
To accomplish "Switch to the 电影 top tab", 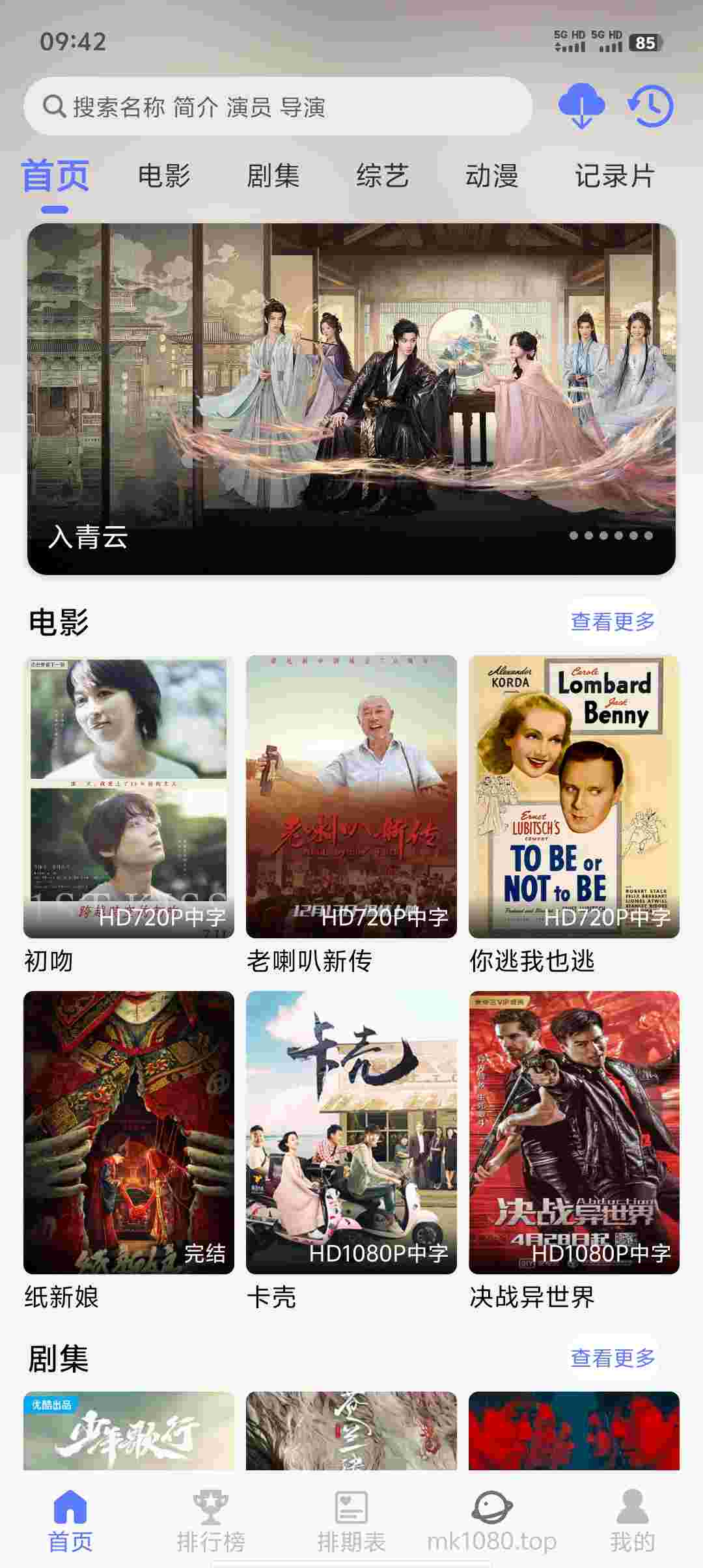I will click(164, 176).
